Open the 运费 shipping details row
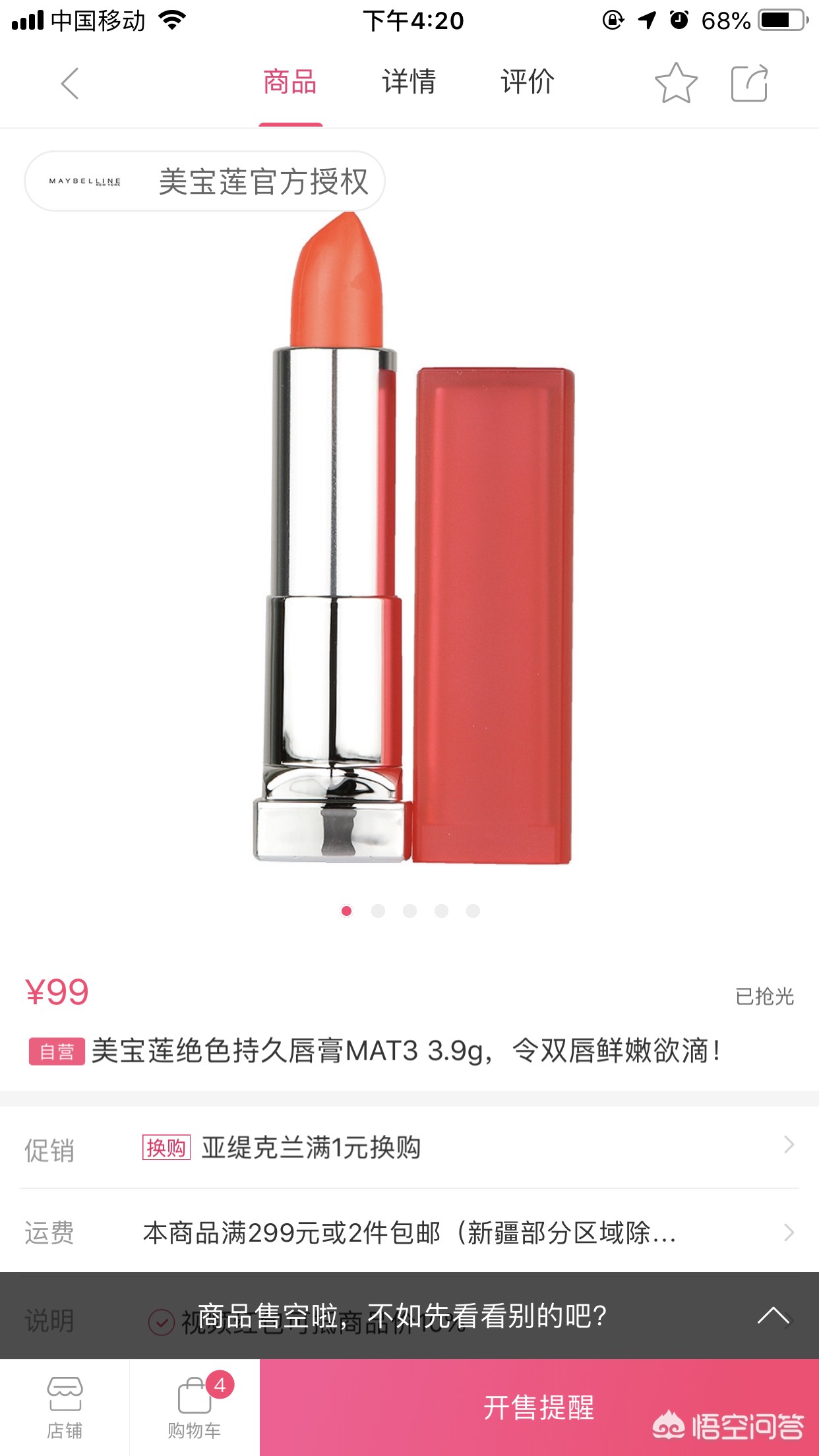The width and height of the screenshot is (819, 1456). pyautogui.click(x=409, y=1232)
